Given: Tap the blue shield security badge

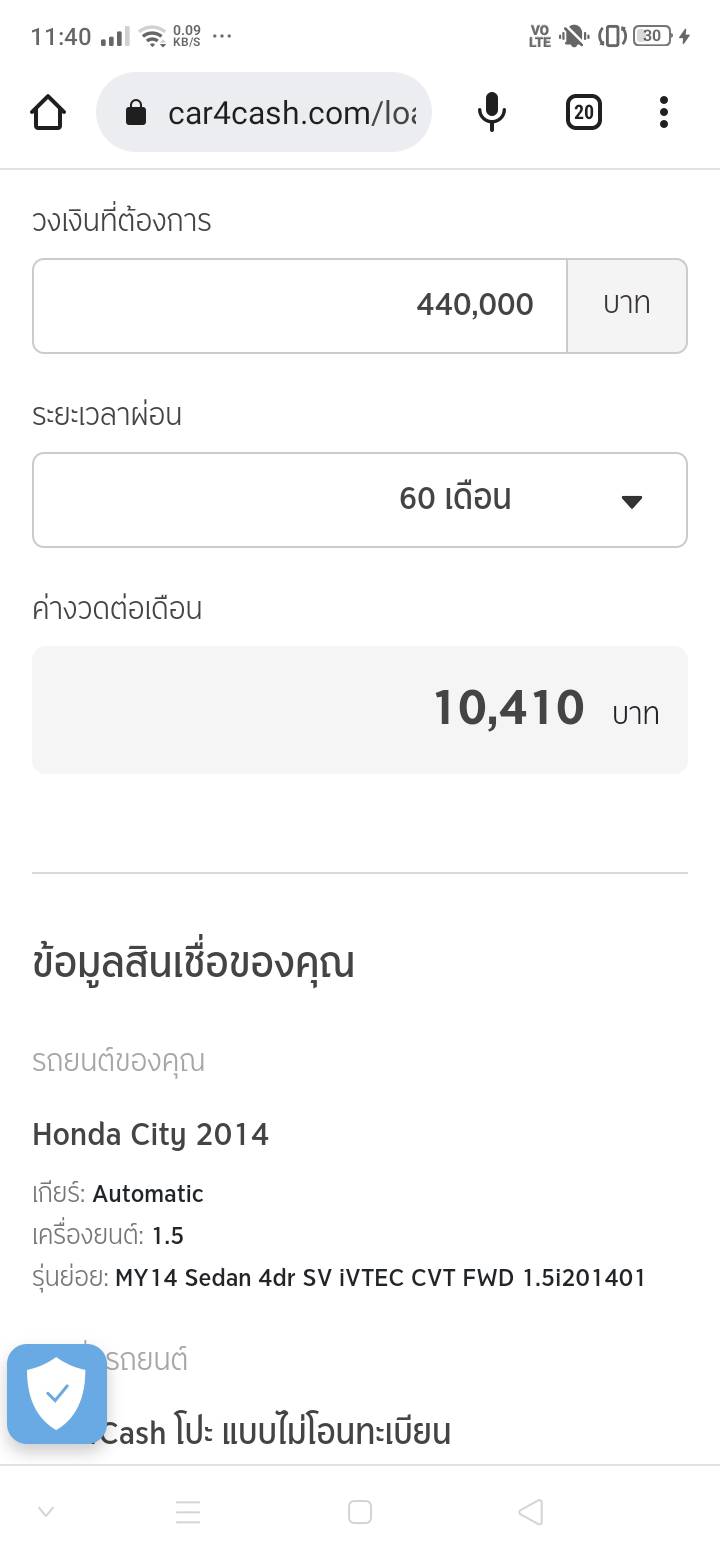Looking at the screenshot, I should click(x=57, y=1393).
